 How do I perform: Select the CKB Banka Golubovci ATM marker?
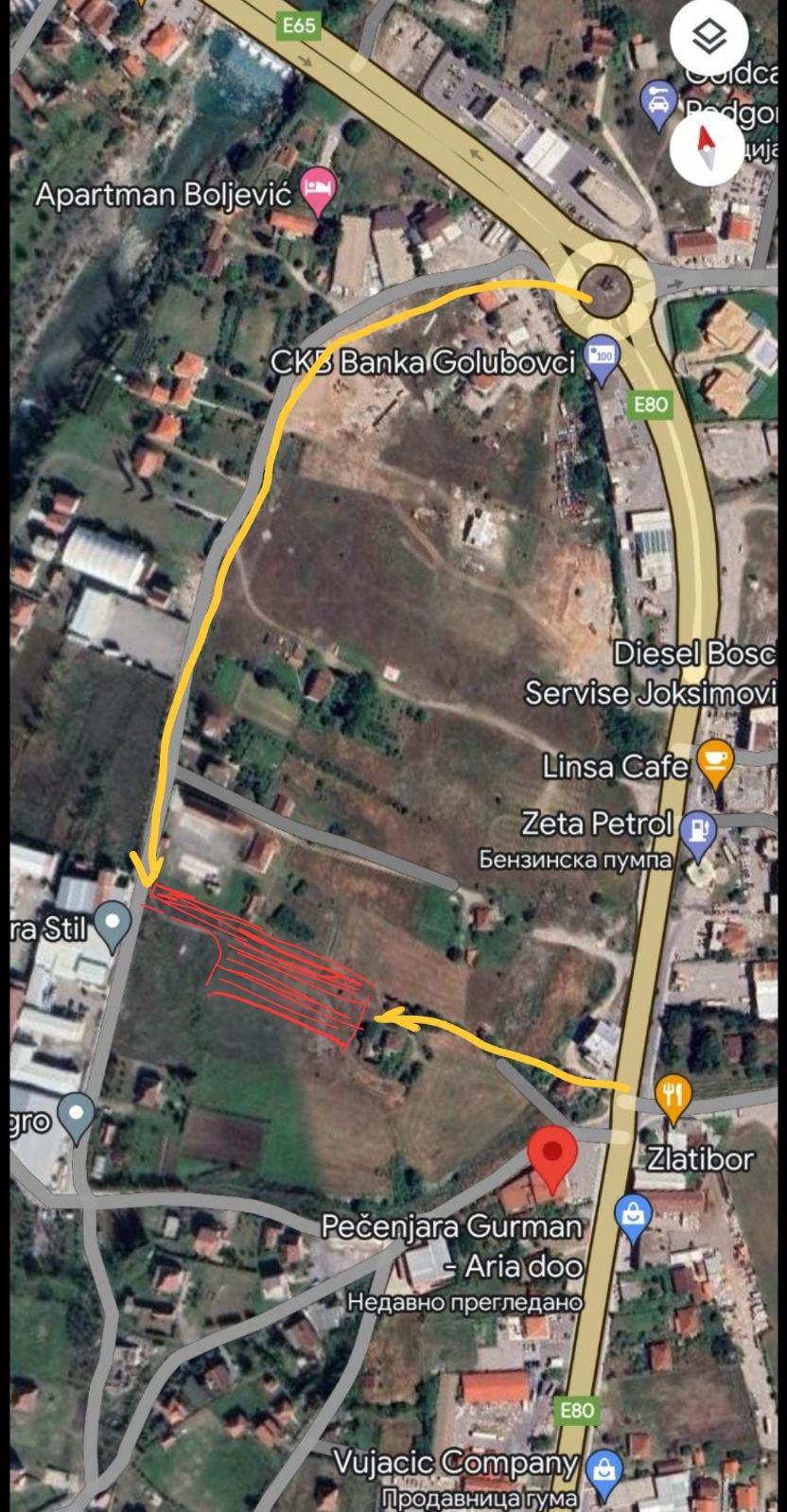[x=602, y=359]
